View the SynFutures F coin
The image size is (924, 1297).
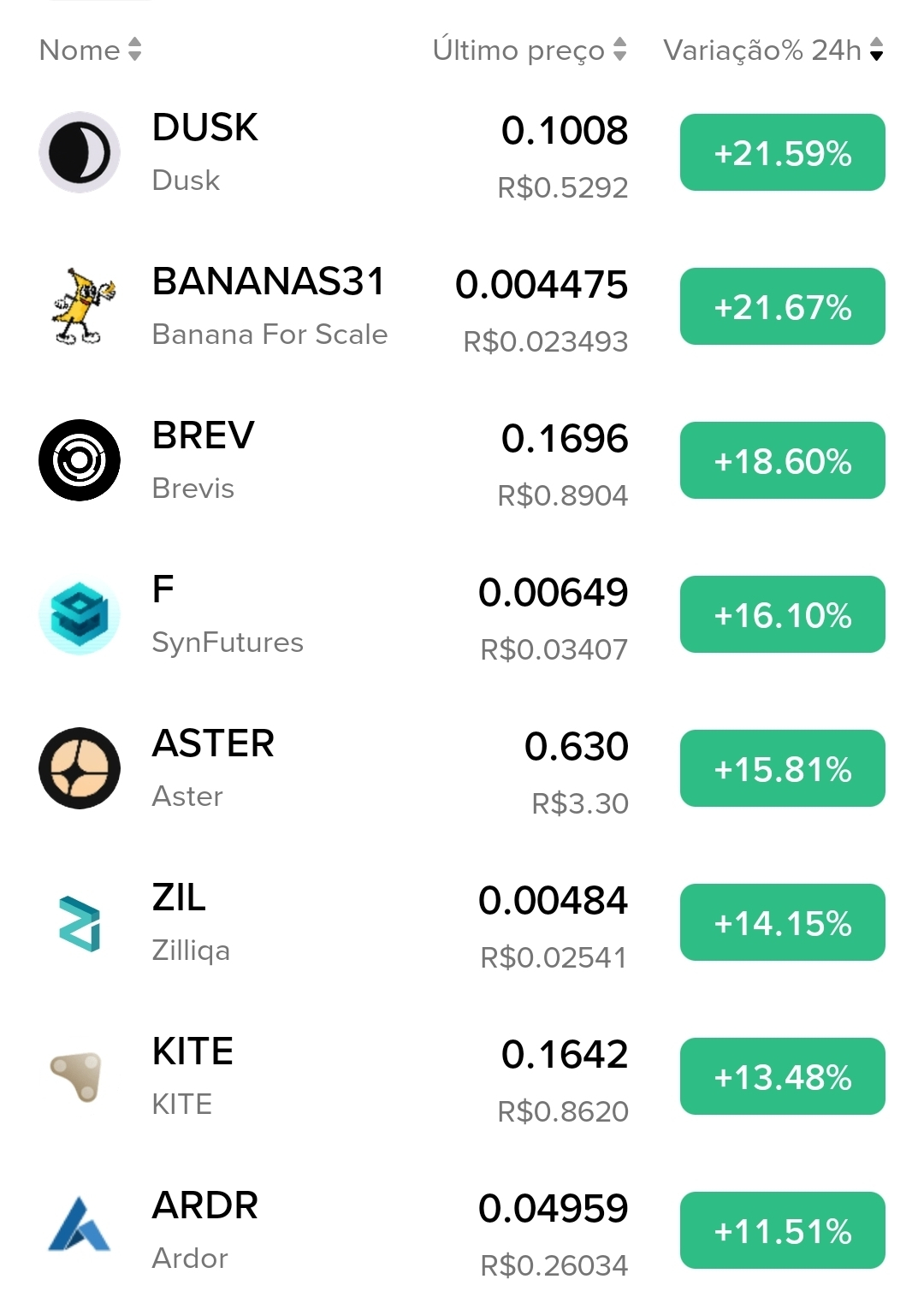(227, 614)
